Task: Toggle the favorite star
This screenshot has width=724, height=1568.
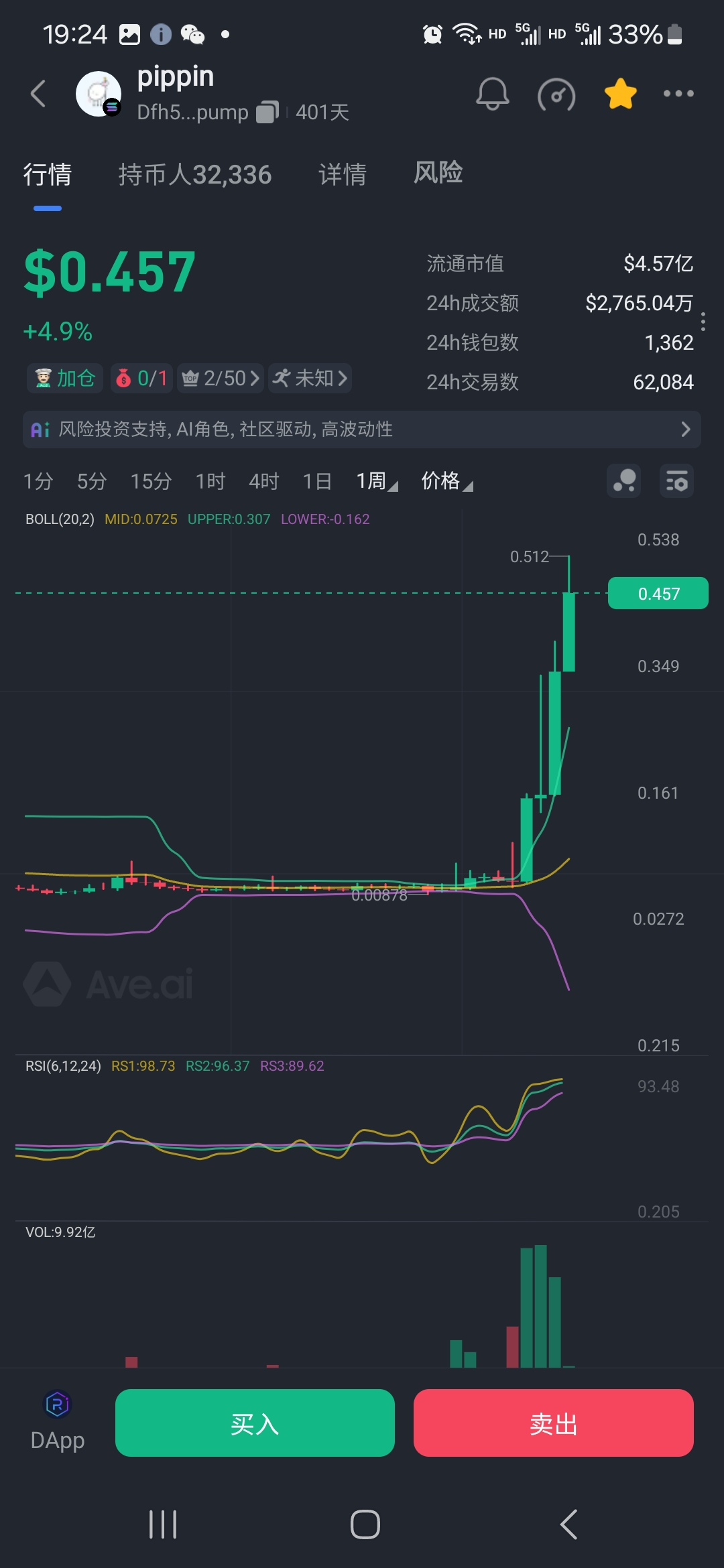Action: pyautogui.click(x=621, y=94)
